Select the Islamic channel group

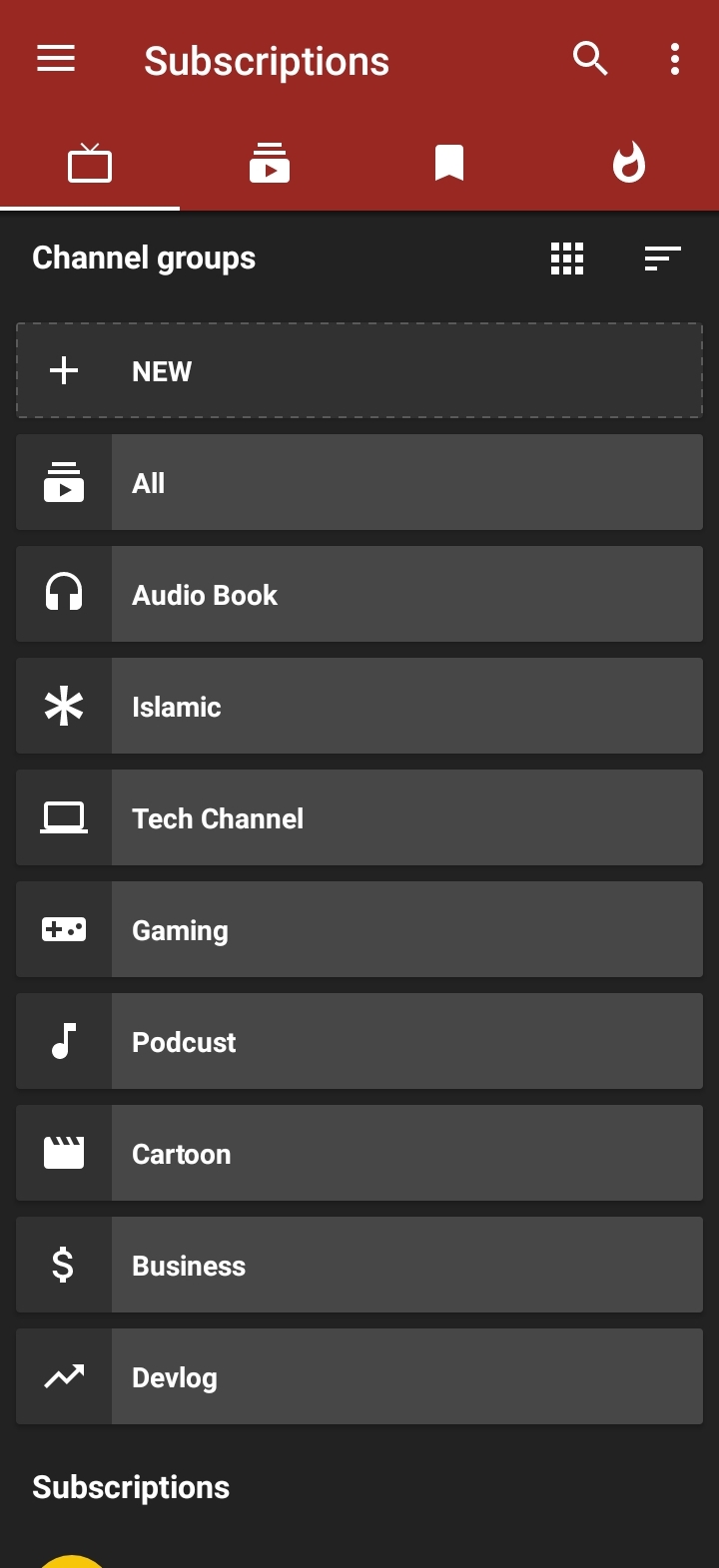359,707
